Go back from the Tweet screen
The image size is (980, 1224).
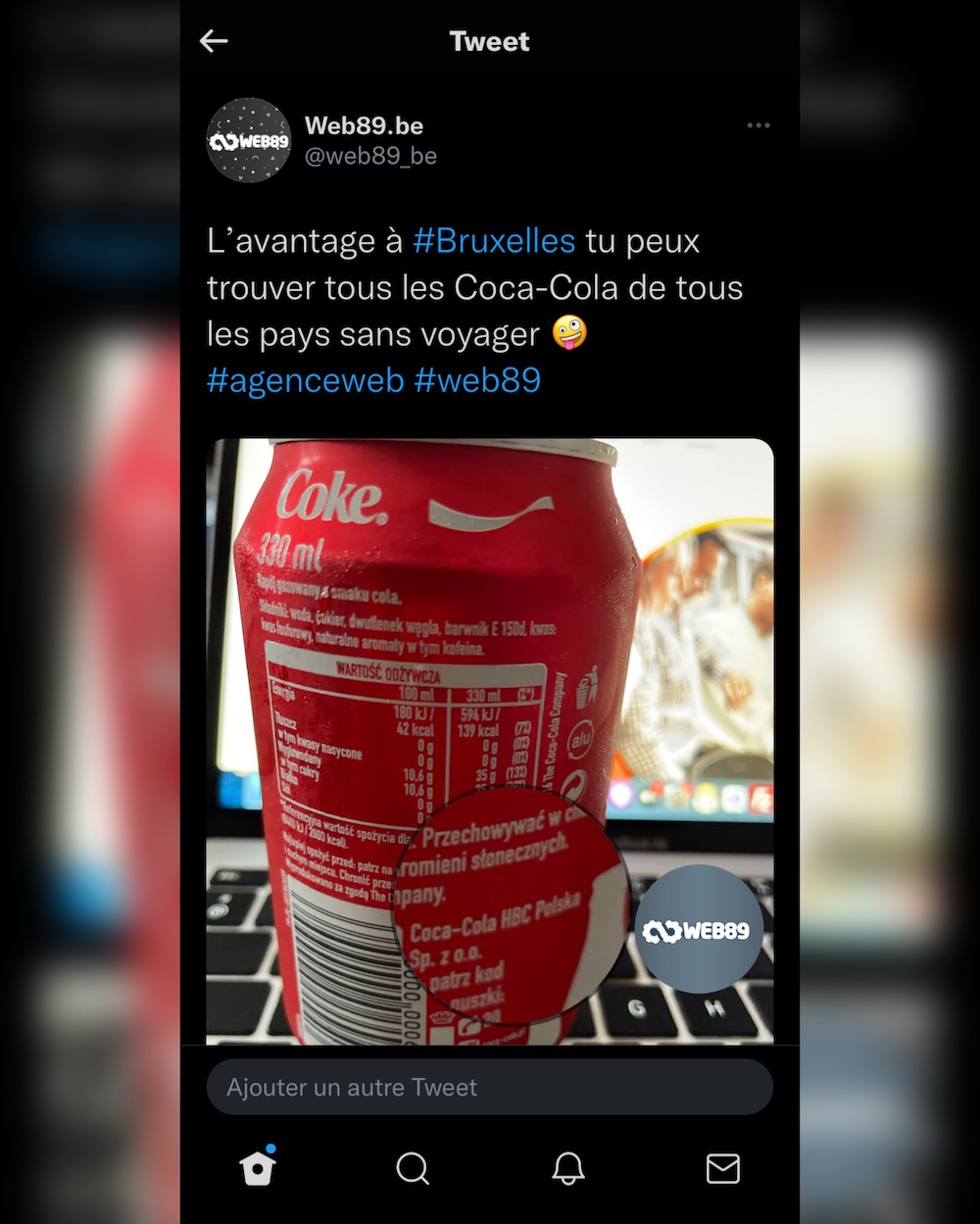point(214,41)
